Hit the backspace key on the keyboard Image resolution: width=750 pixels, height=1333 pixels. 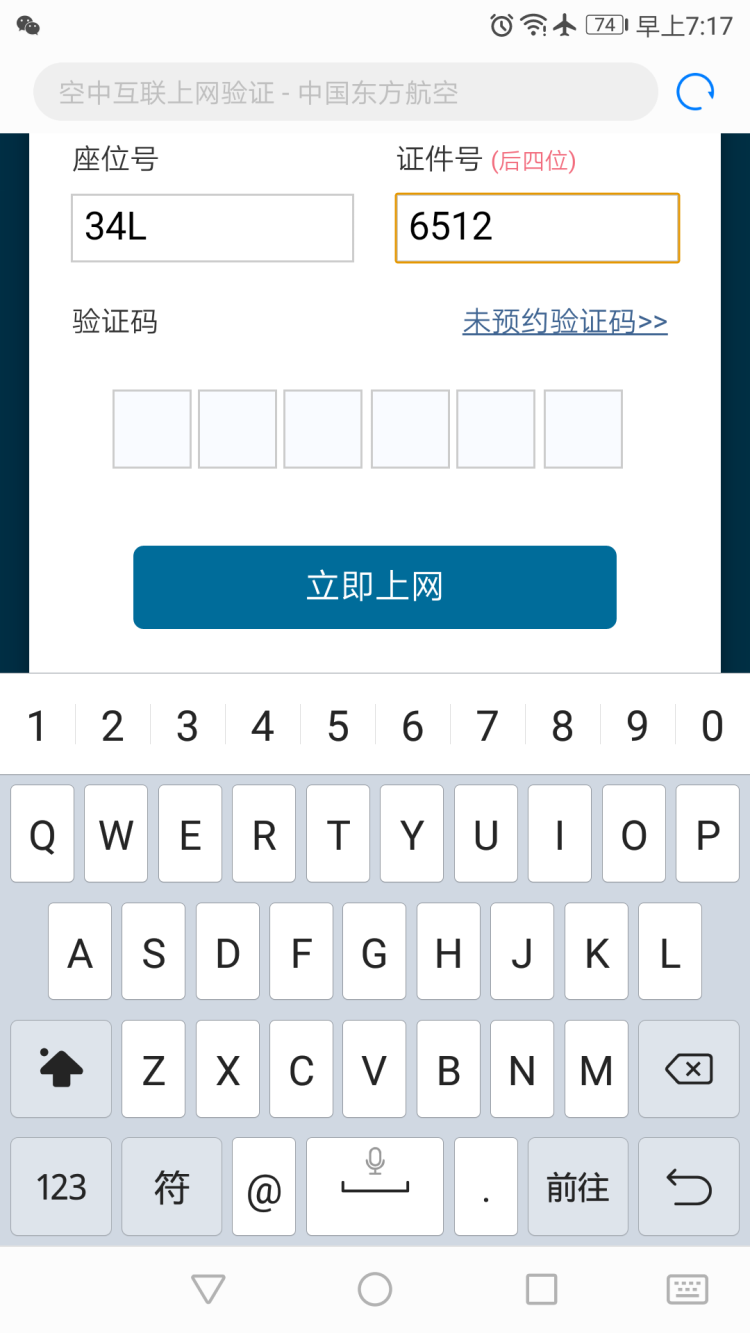point(688,1069)
